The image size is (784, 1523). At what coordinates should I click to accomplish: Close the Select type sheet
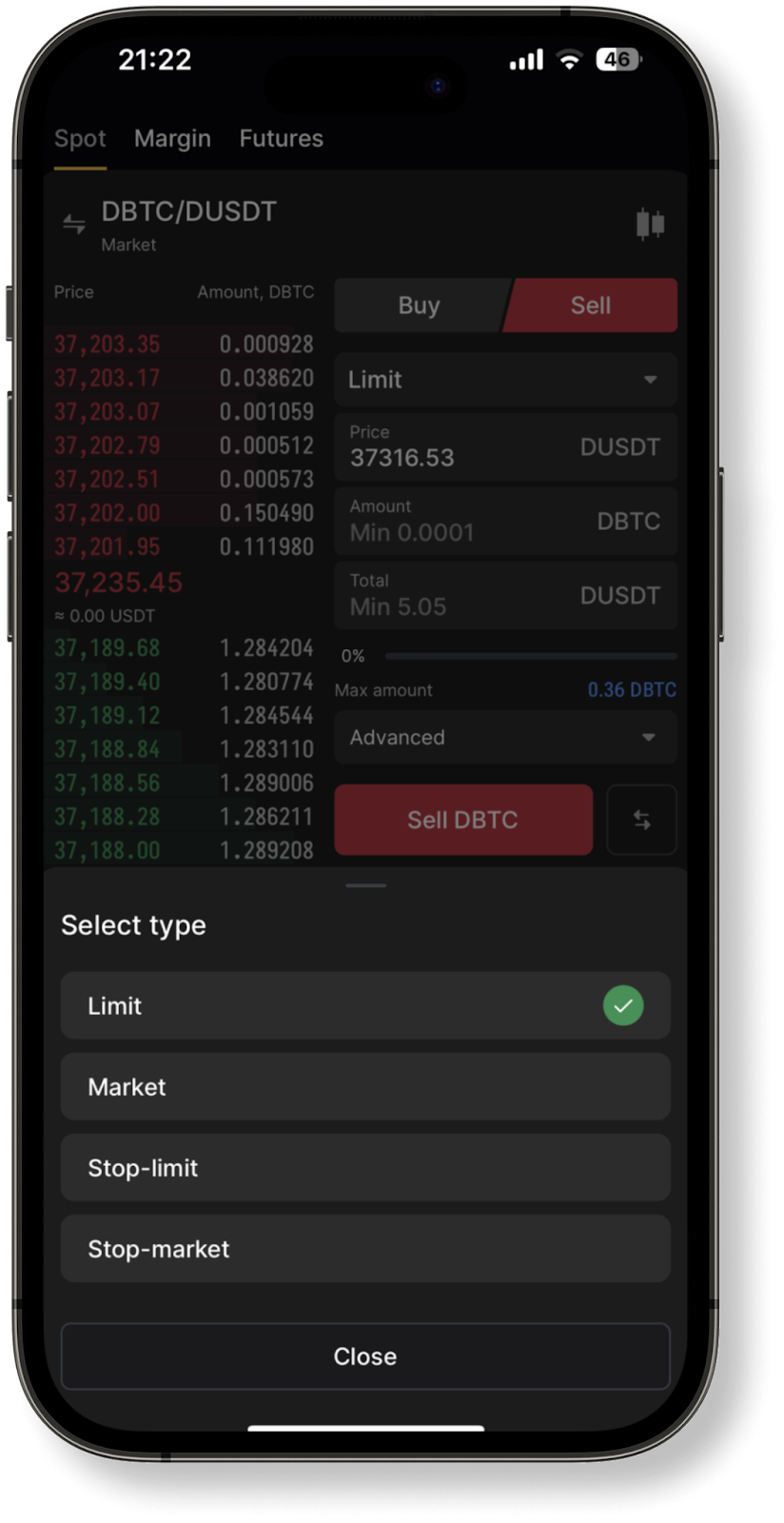click(x=365, y=1355)
